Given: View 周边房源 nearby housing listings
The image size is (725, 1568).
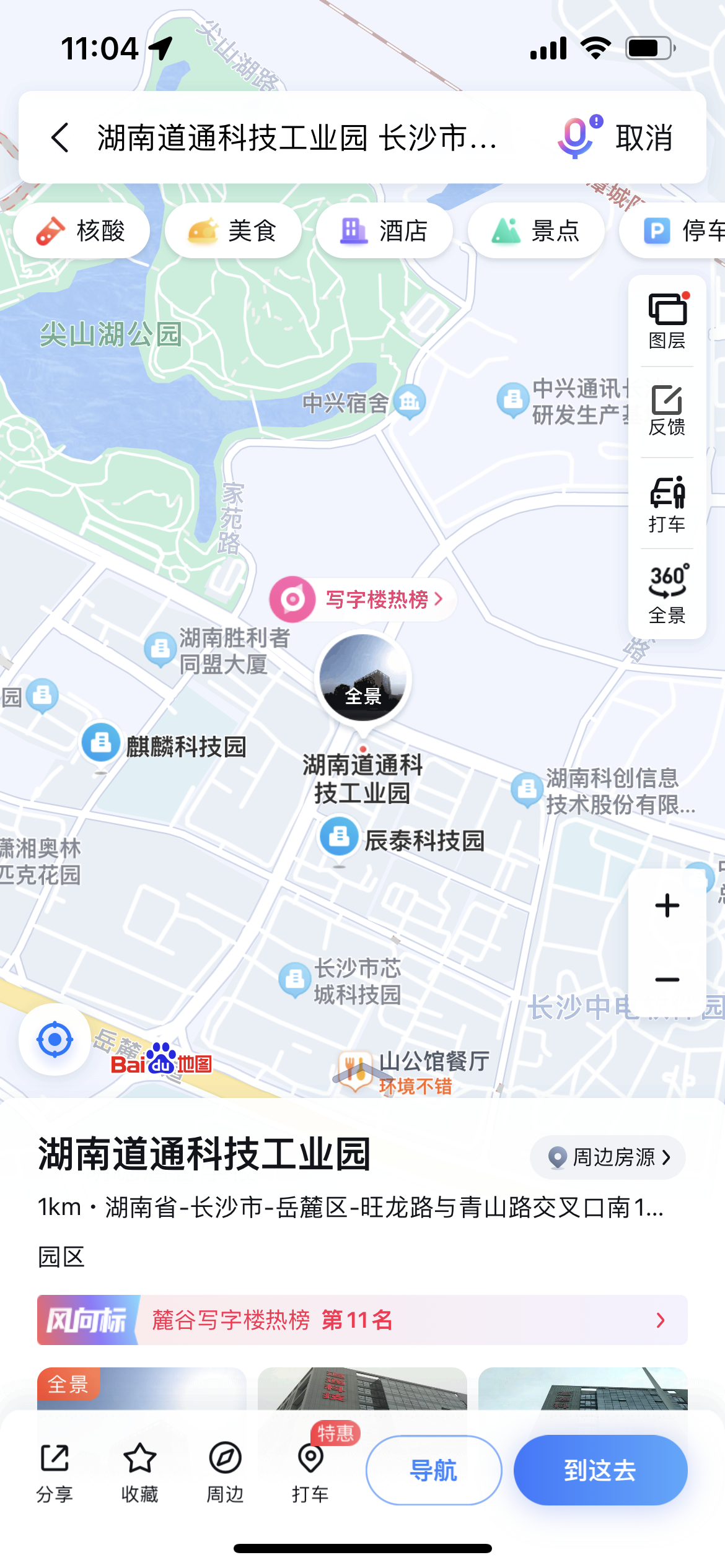Looking at the screenshot, I should coord(608,1157).
